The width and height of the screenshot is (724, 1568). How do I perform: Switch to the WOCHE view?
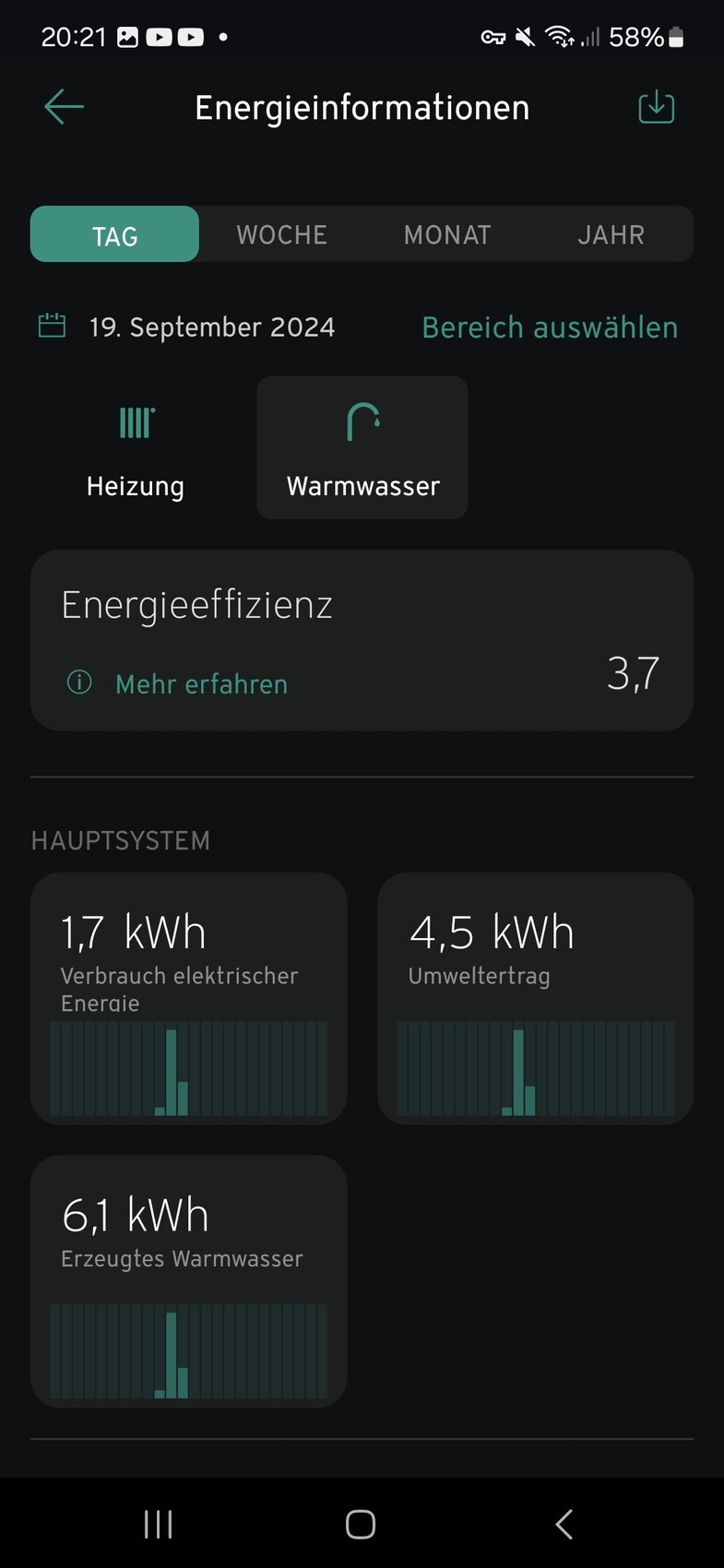281,235
